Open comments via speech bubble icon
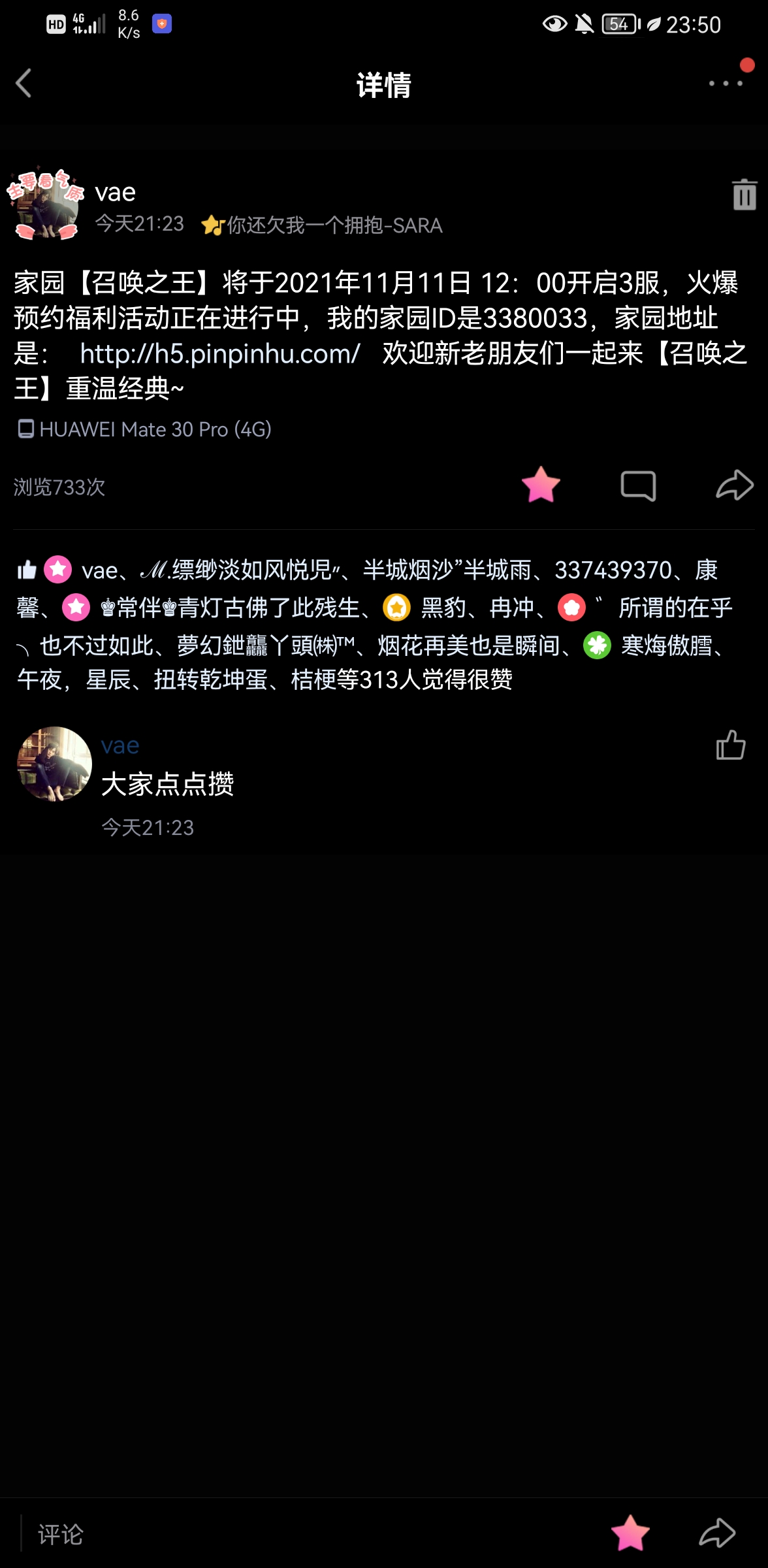 coord(637,485)
